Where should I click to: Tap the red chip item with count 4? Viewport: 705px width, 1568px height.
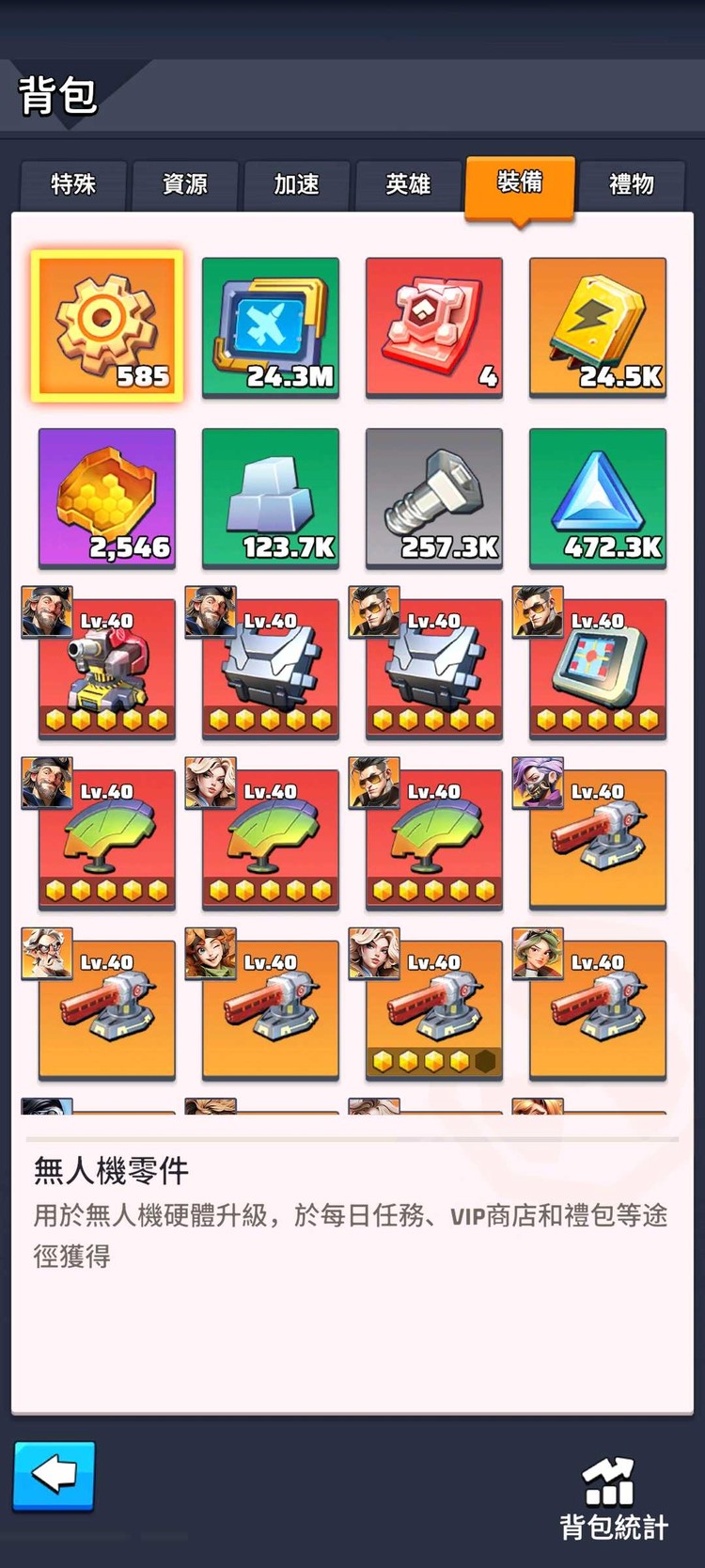[434, 327]
